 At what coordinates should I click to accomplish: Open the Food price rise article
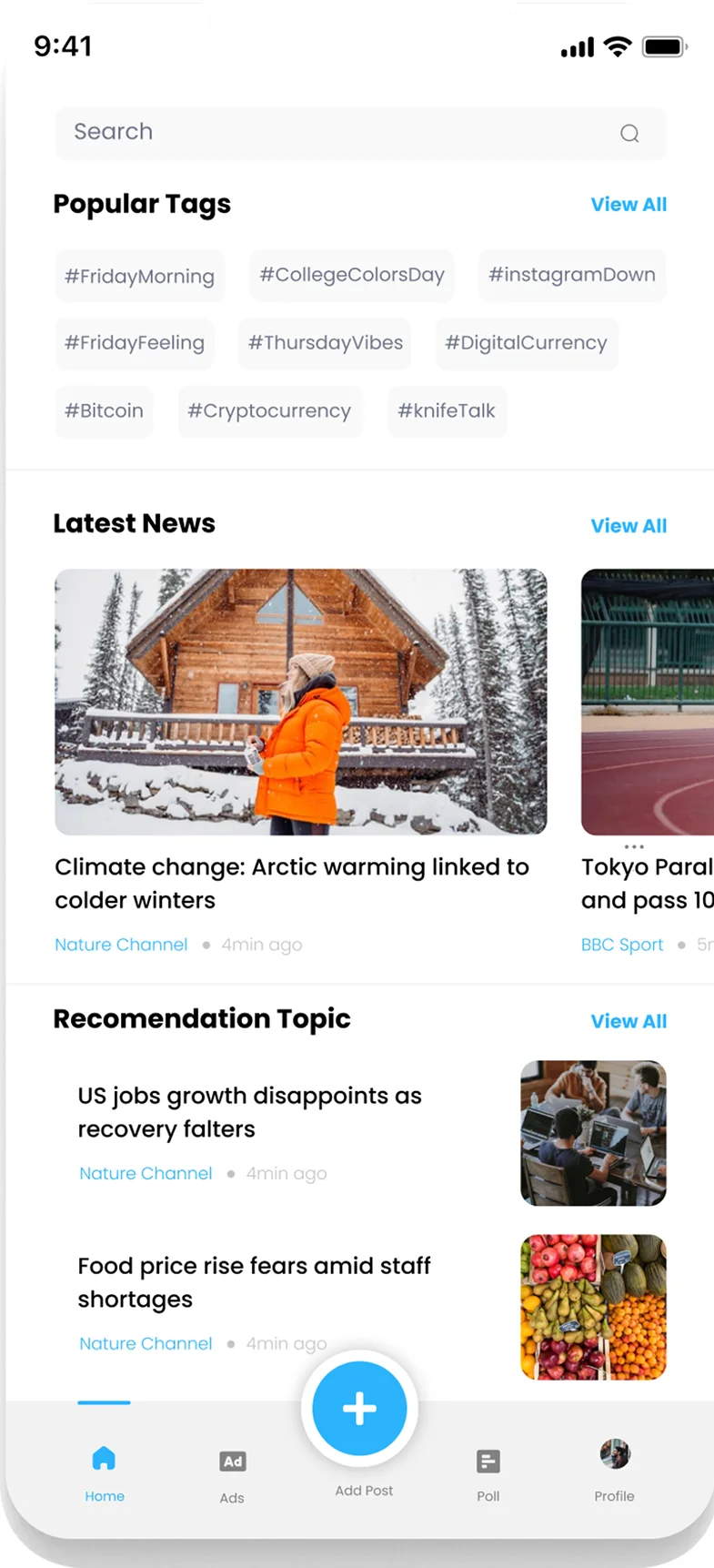coord(255,1282)
